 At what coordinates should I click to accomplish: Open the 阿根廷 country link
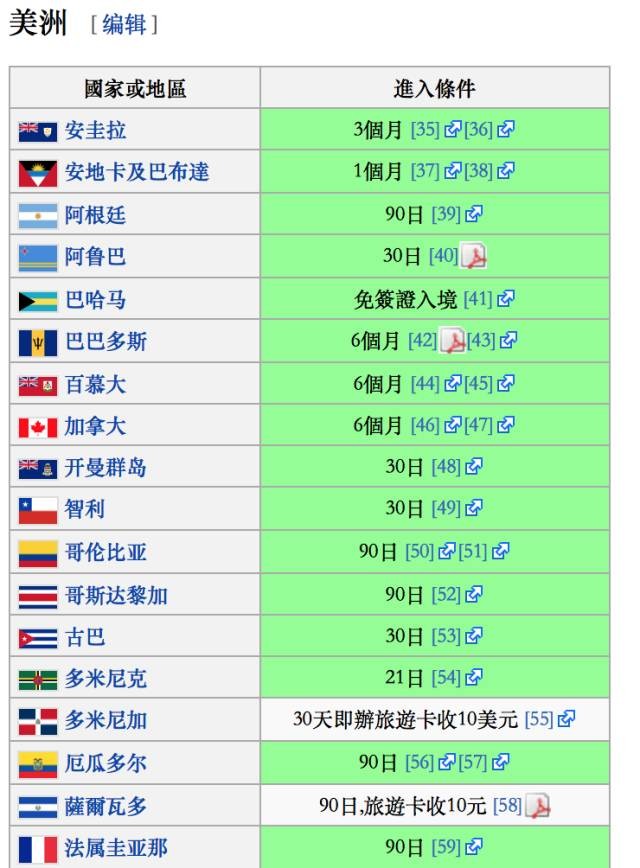(x=95, y=215)
